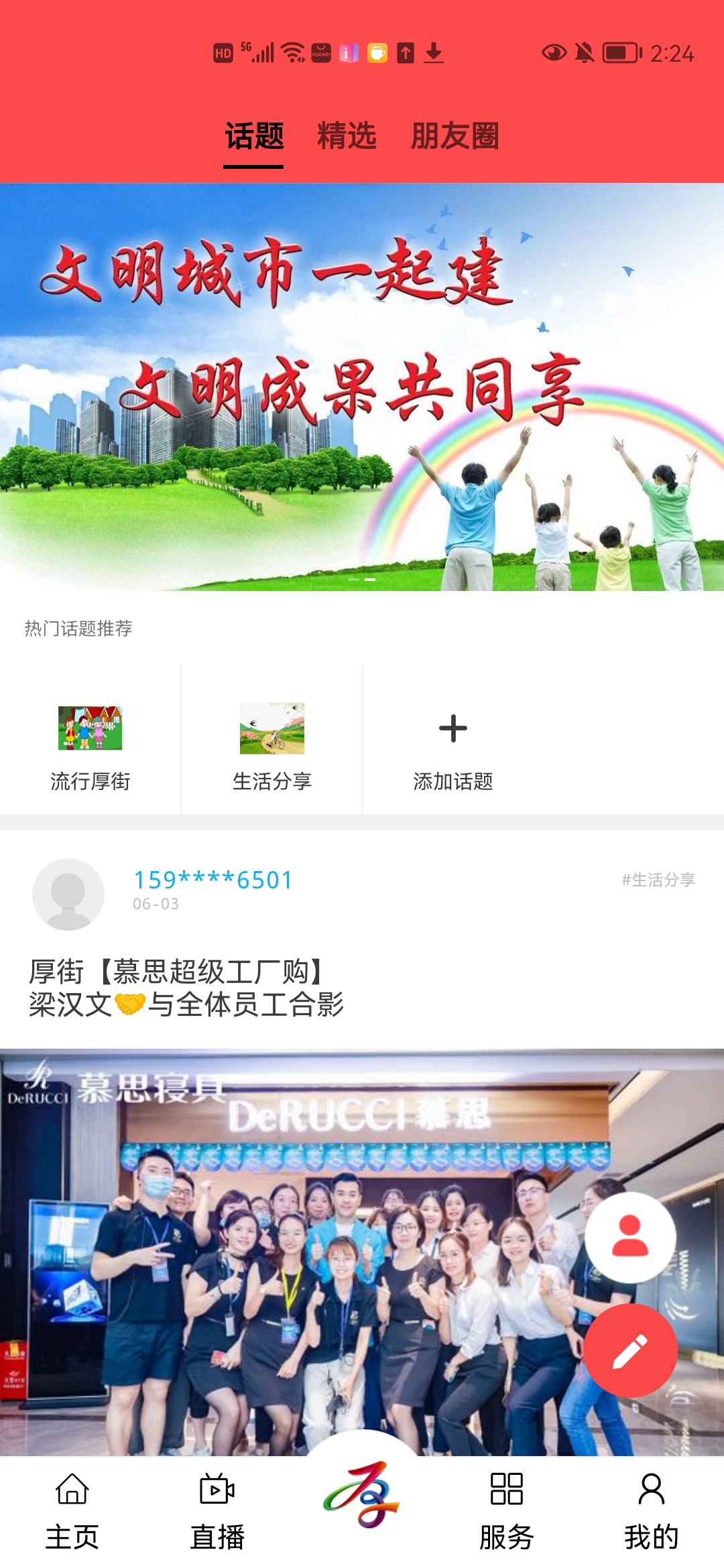This screenshot has width=724, height=1568.
Task: Select the 话题 tab
Action: 254,136
